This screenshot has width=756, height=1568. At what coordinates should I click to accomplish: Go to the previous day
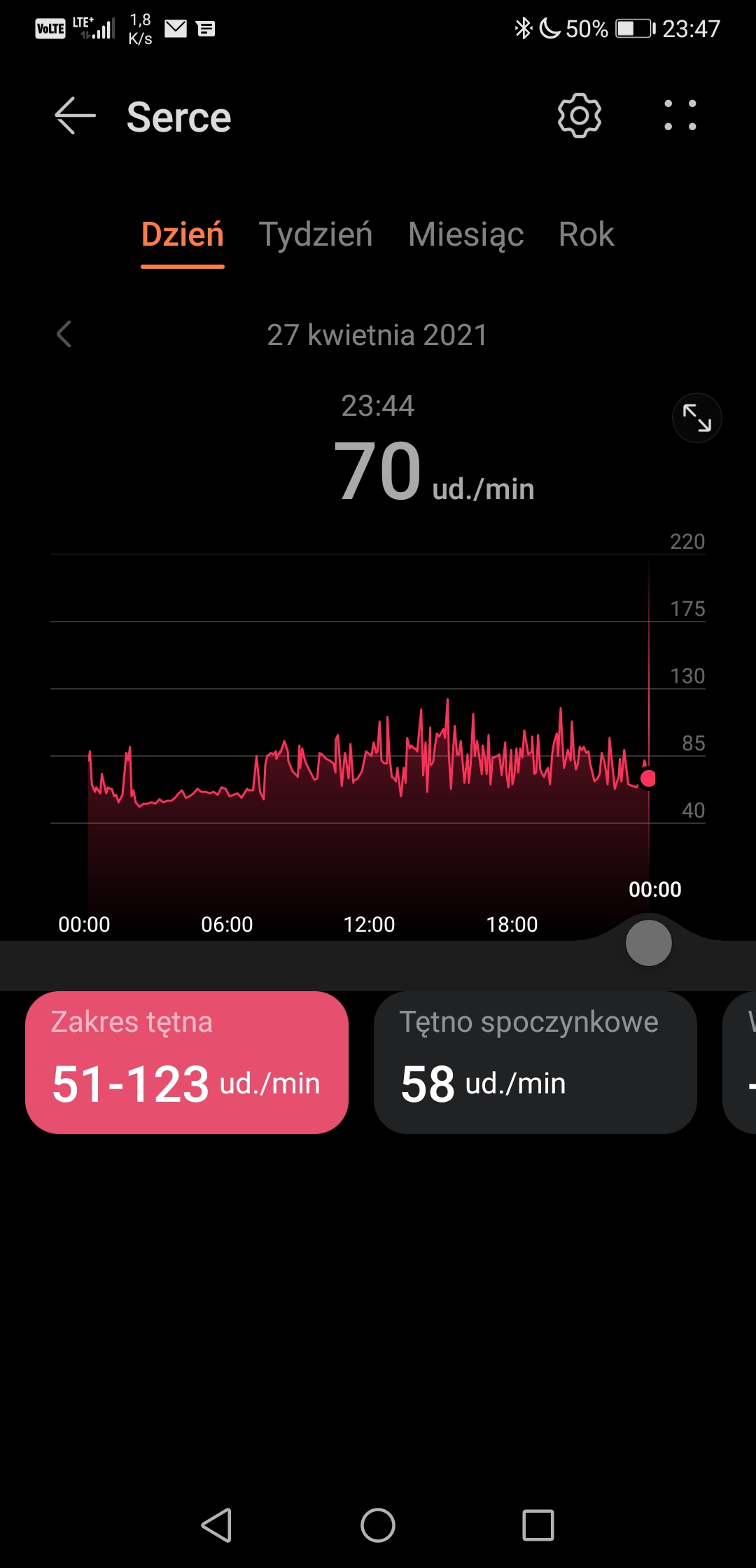pos(64,335)
